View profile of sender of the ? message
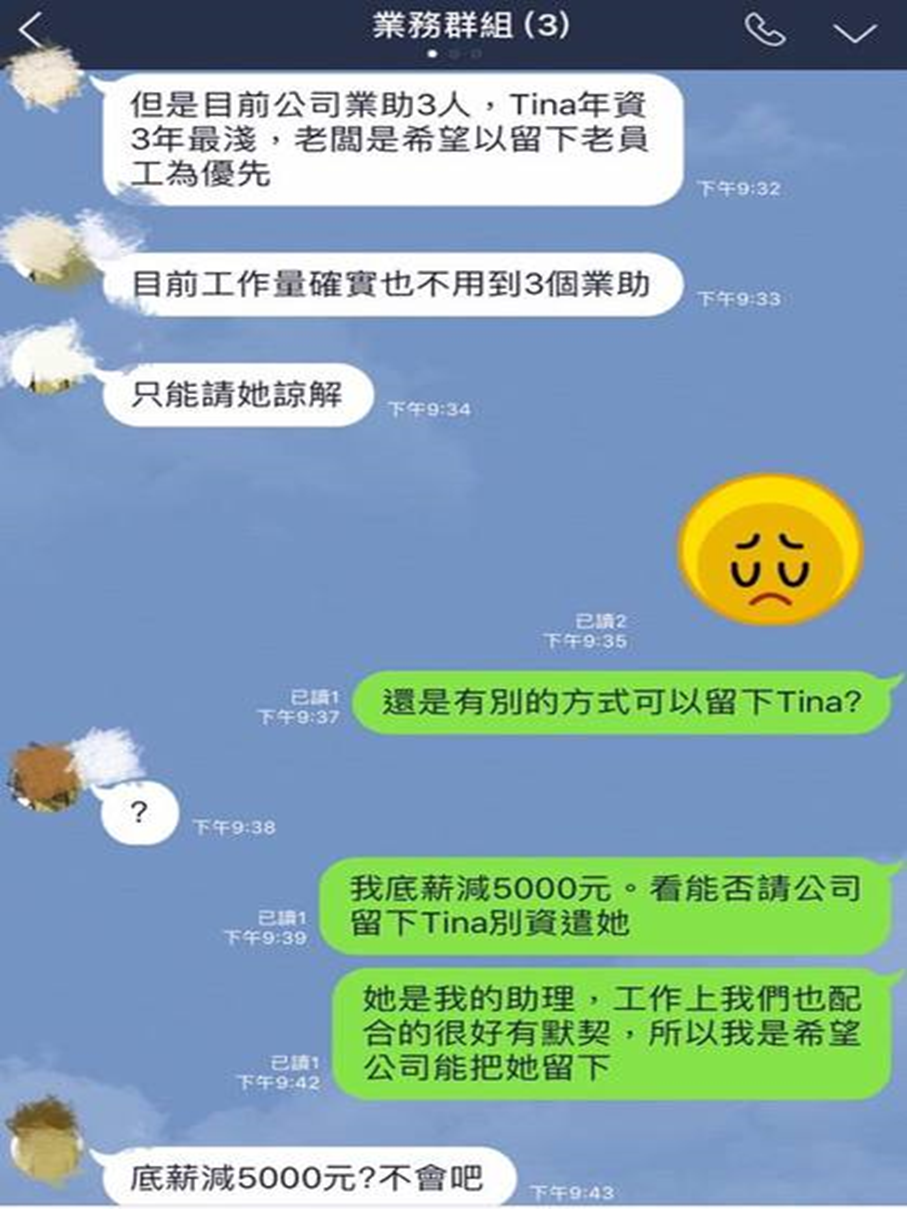The image size is (907, 1210). pyautogui.click(x=45, y=774)
